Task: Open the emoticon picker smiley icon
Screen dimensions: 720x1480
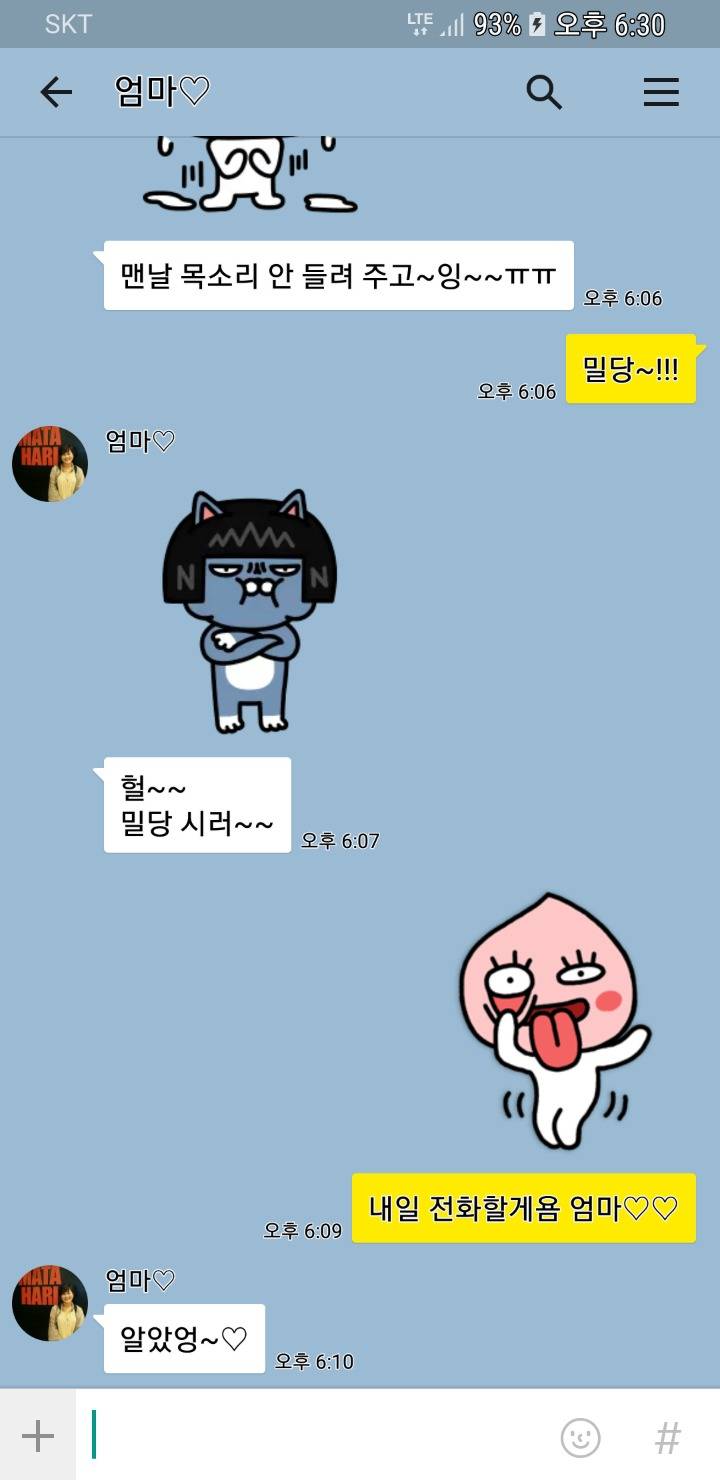Action: 578,1436
